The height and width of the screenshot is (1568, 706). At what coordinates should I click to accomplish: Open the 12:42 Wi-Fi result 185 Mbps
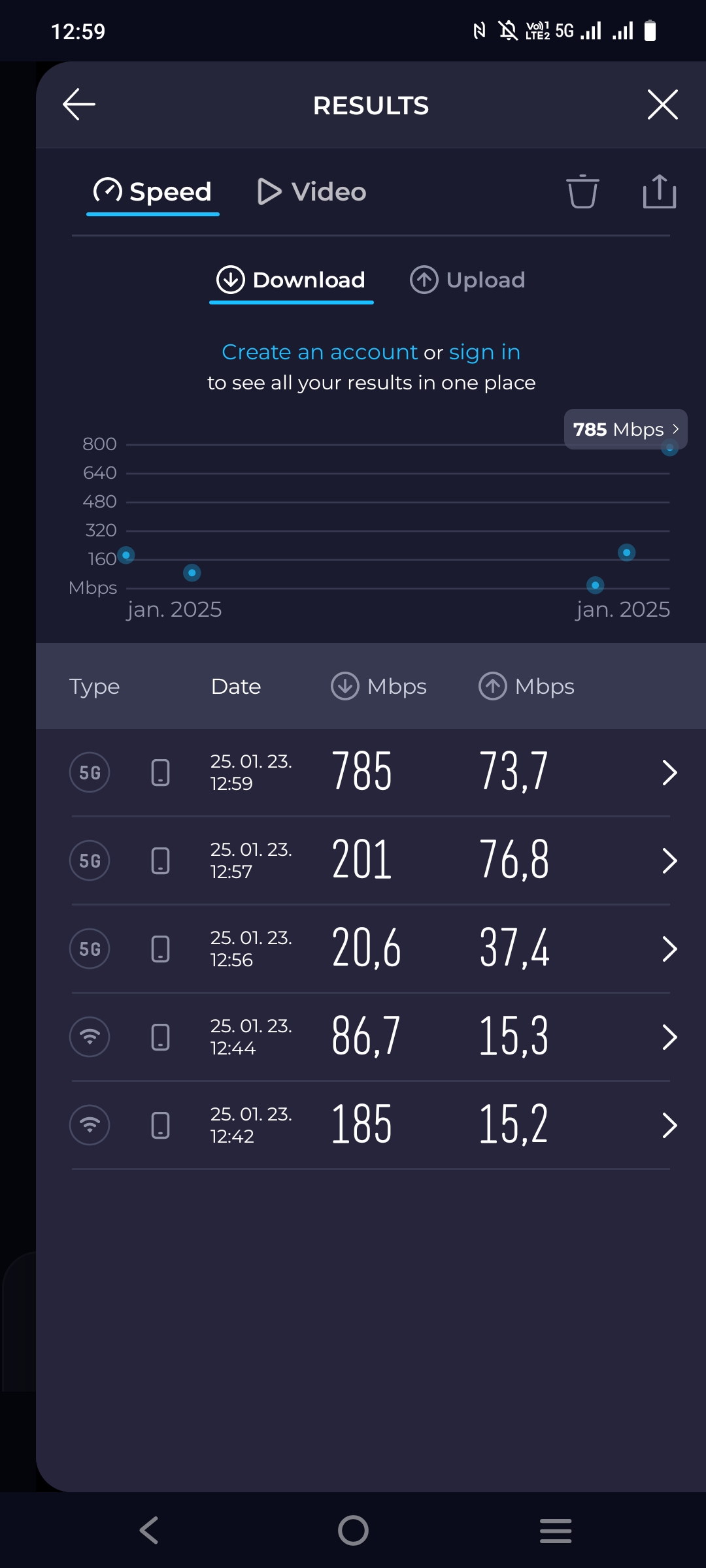pos(371,1125)
